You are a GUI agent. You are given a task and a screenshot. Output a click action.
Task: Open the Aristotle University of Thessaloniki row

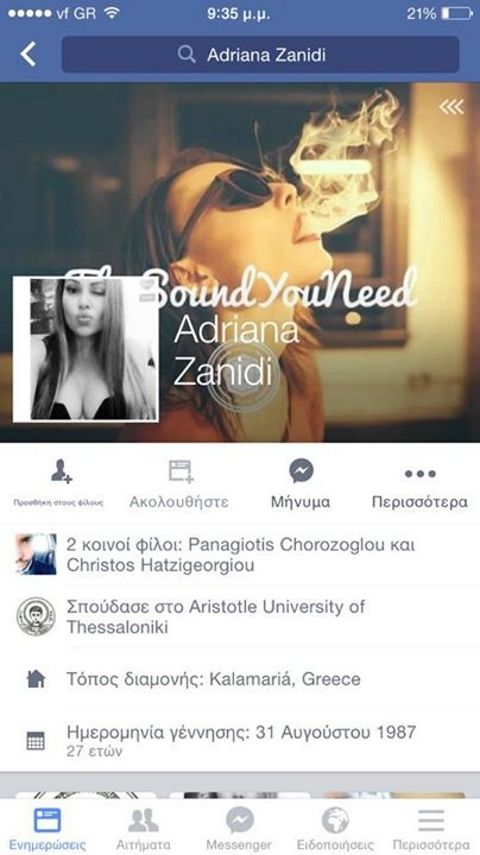240,617
